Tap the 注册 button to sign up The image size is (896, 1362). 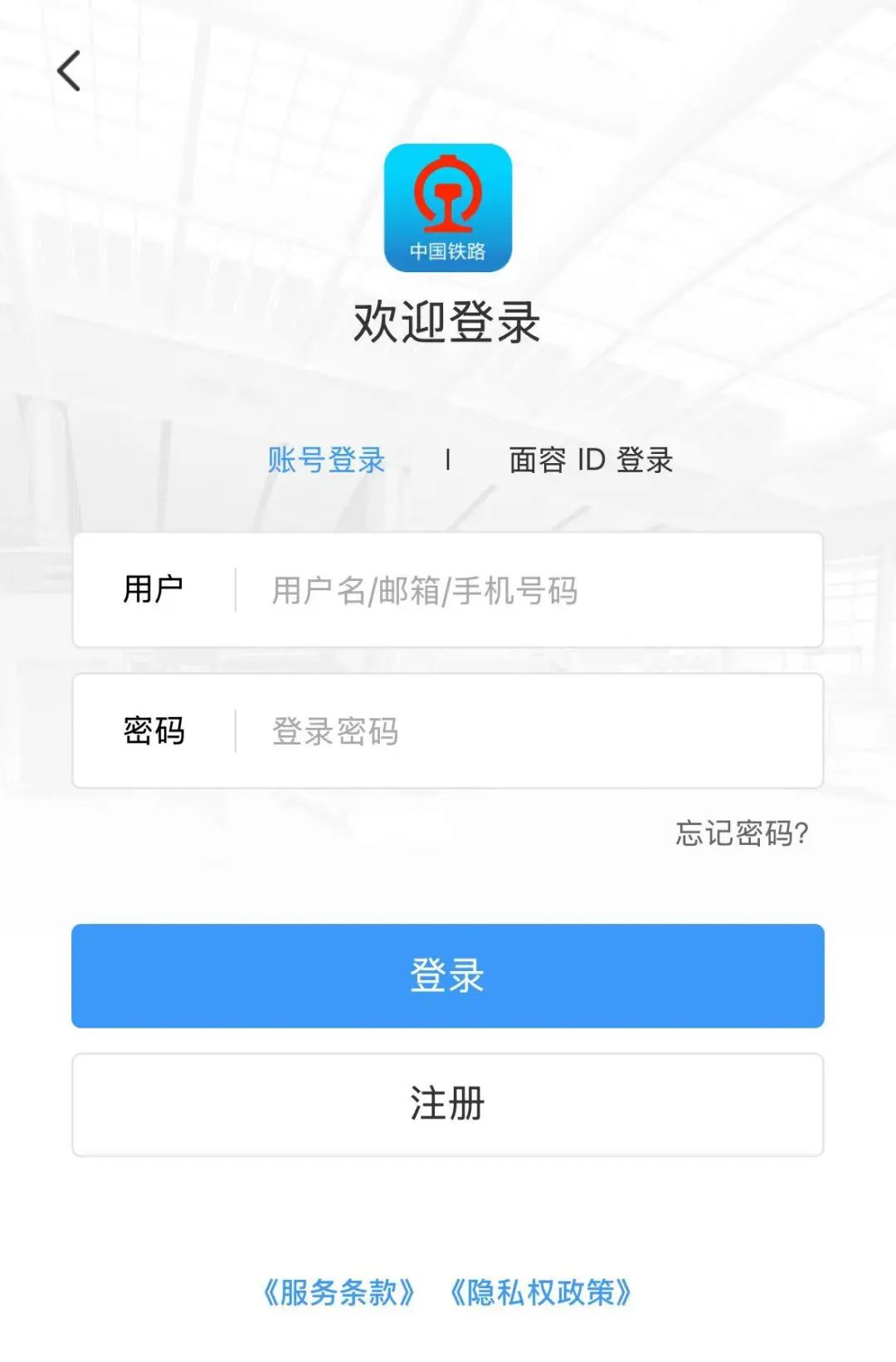click(x=447, y=1105)
